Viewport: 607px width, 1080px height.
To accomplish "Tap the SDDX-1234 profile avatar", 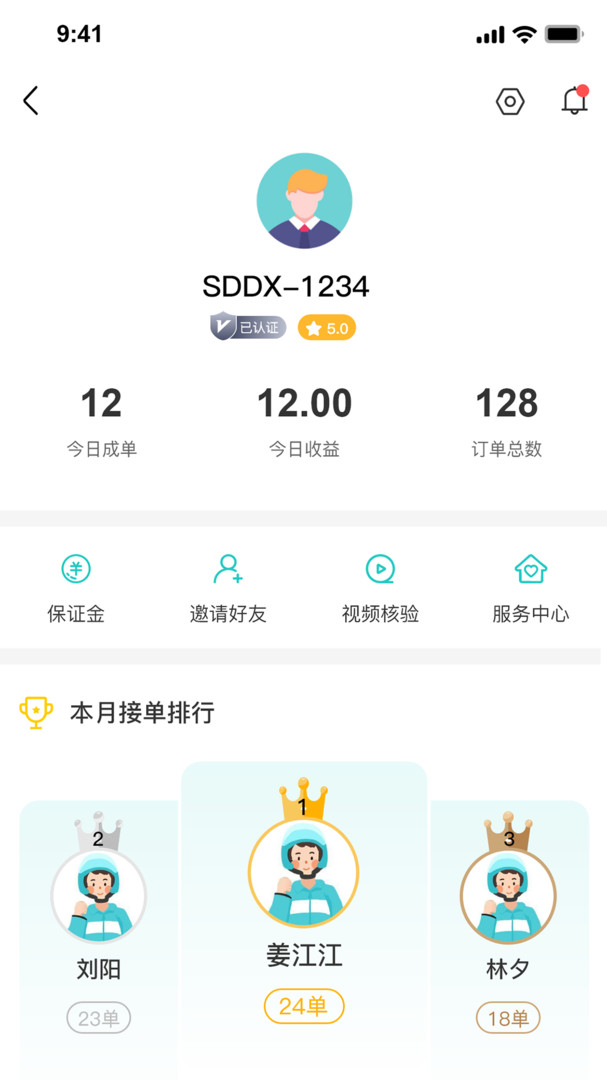I will [304, 201].
